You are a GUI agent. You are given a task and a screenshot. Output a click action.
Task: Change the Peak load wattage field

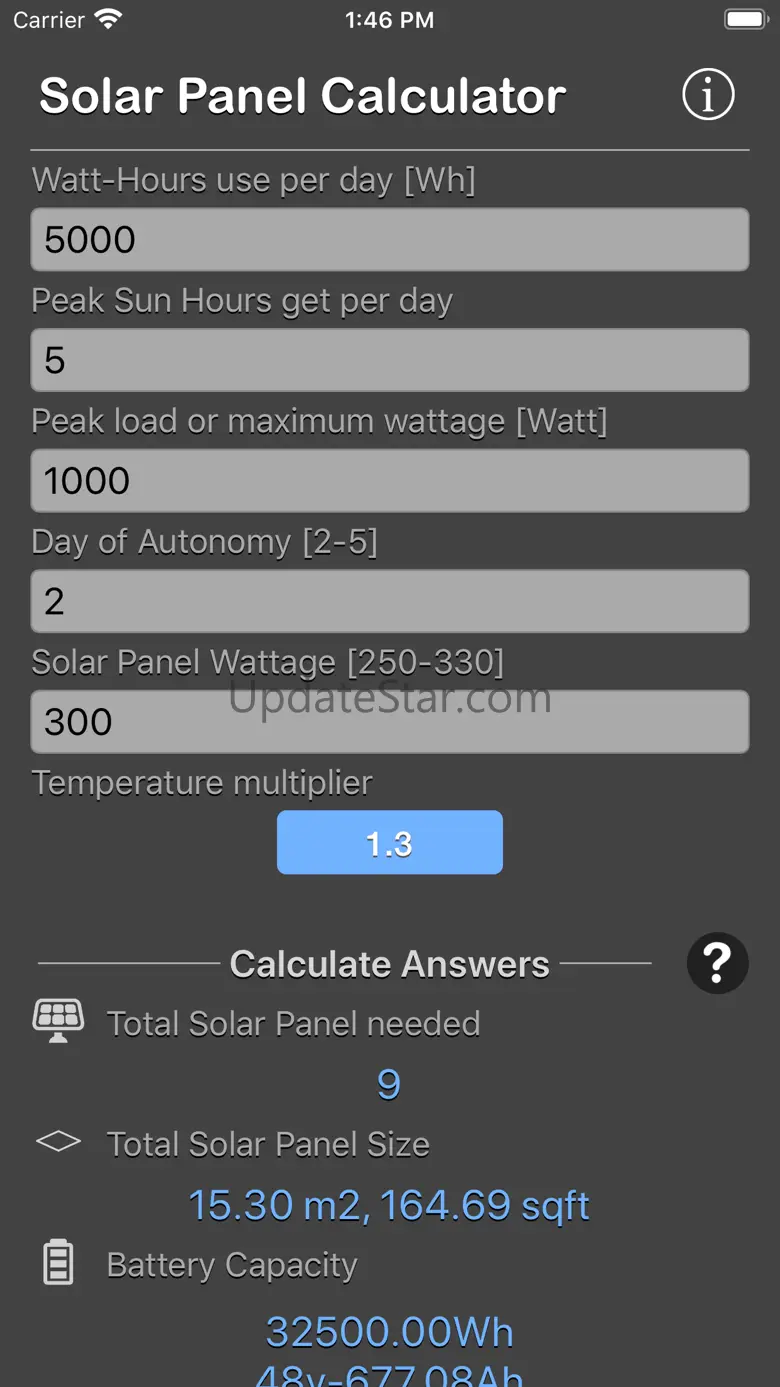click(390, 481)
